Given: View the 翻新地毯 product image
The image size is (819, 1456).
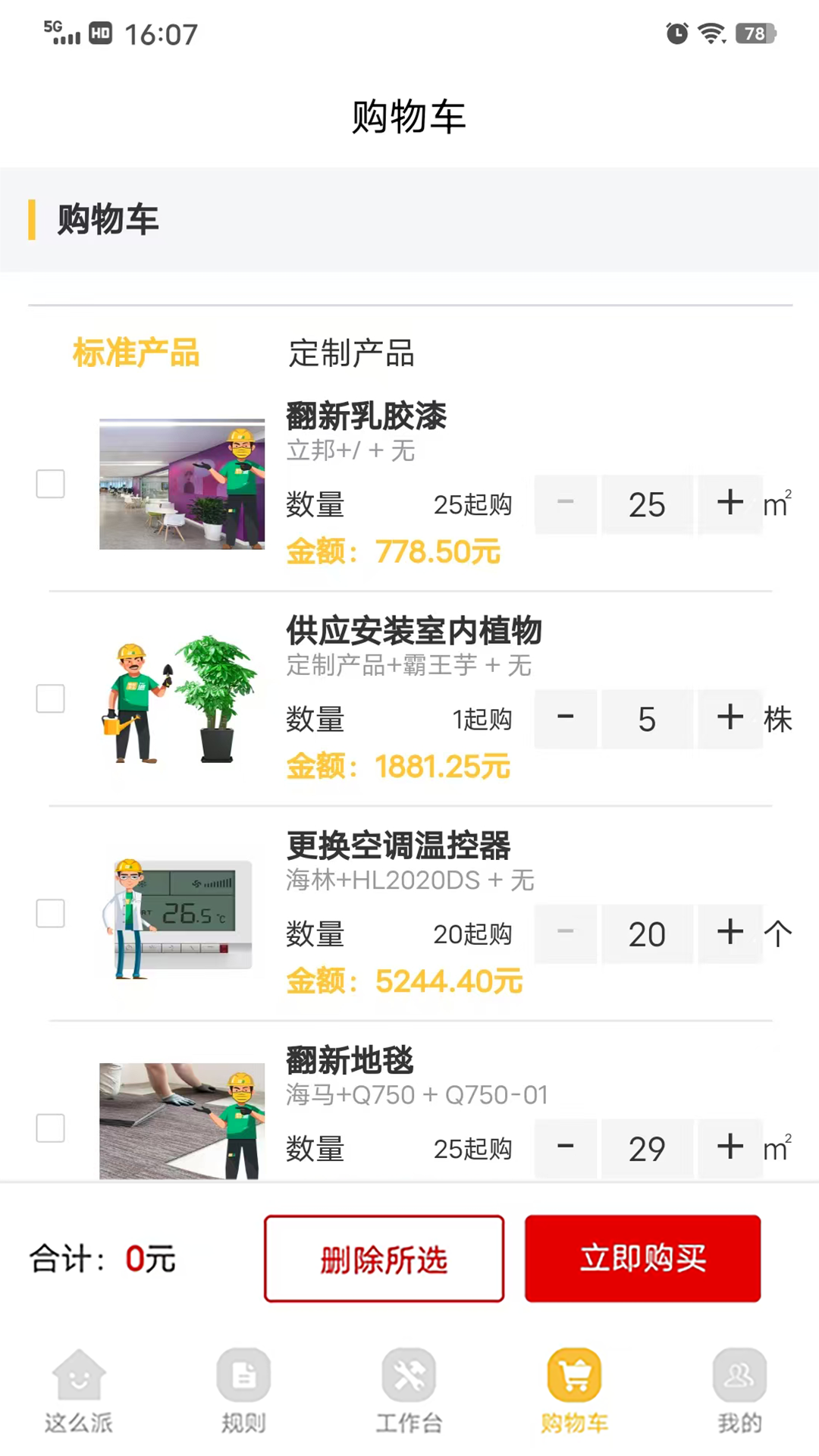Looking at the screenshot, I should tap(181, 1121).
